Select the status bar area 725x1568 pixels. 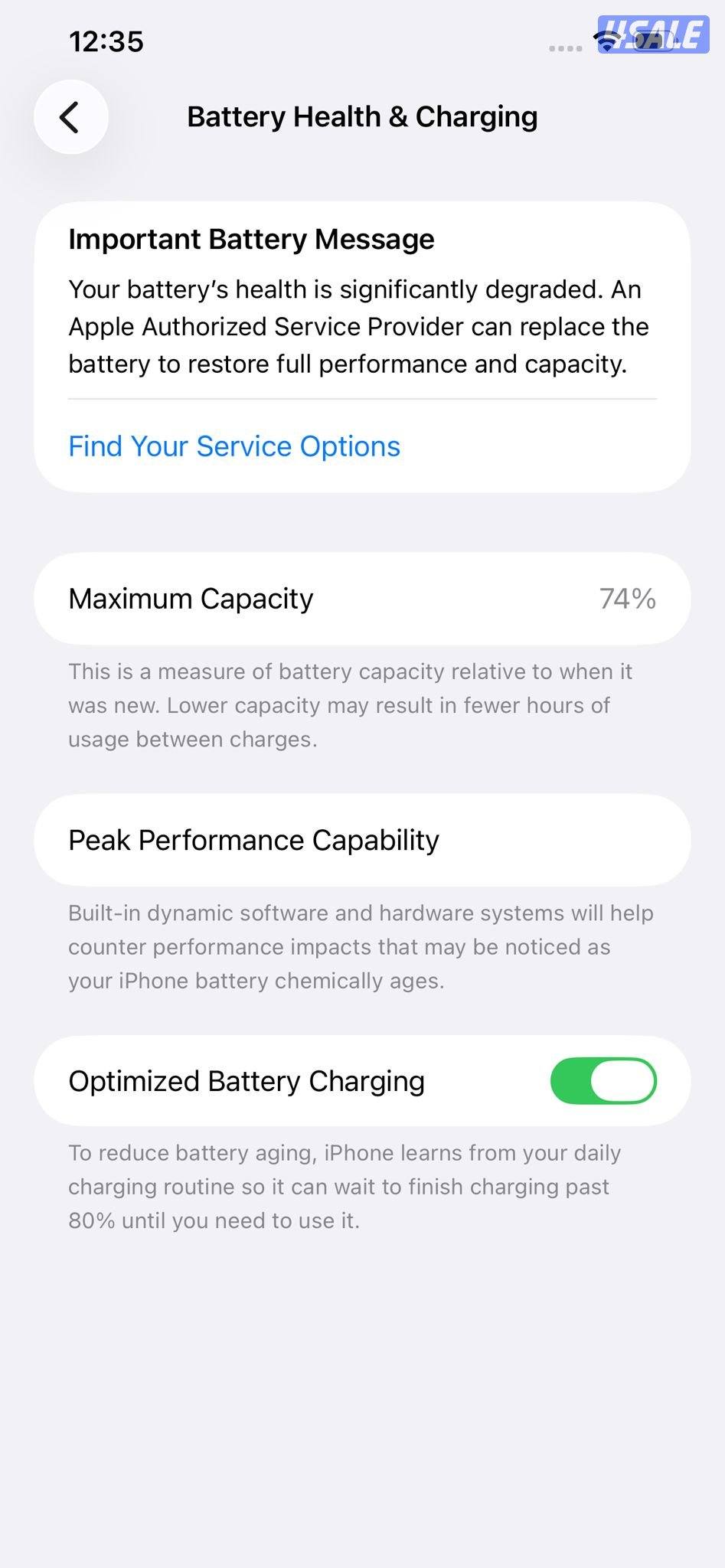pyautogui.click(x=362, y=42)
